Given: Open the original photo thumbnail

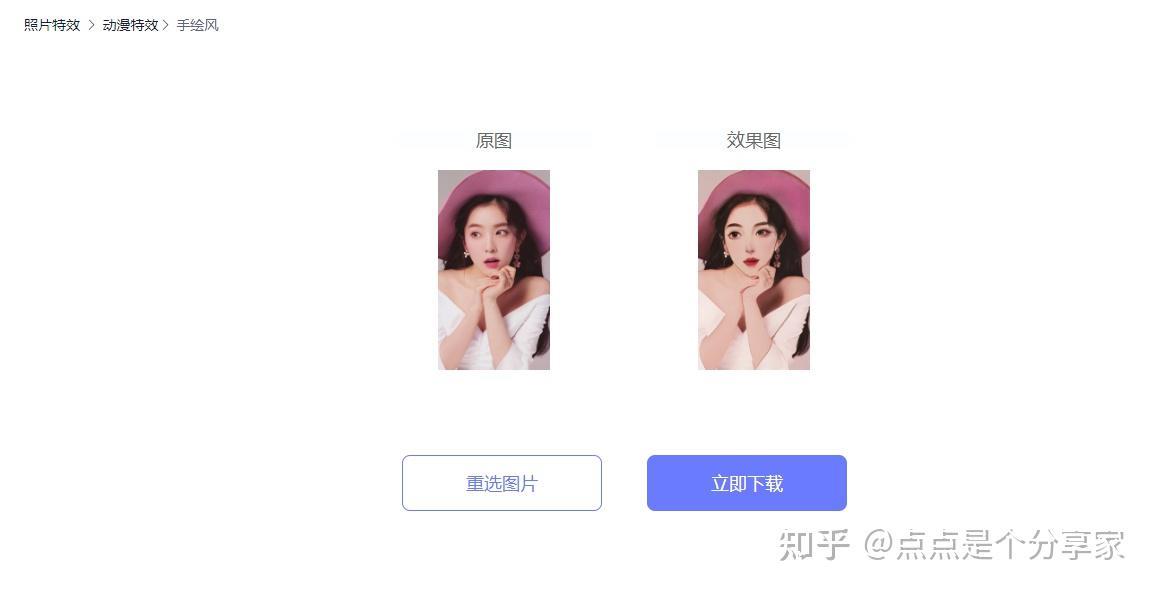Looking at the screenshot, I should (494, 270).
